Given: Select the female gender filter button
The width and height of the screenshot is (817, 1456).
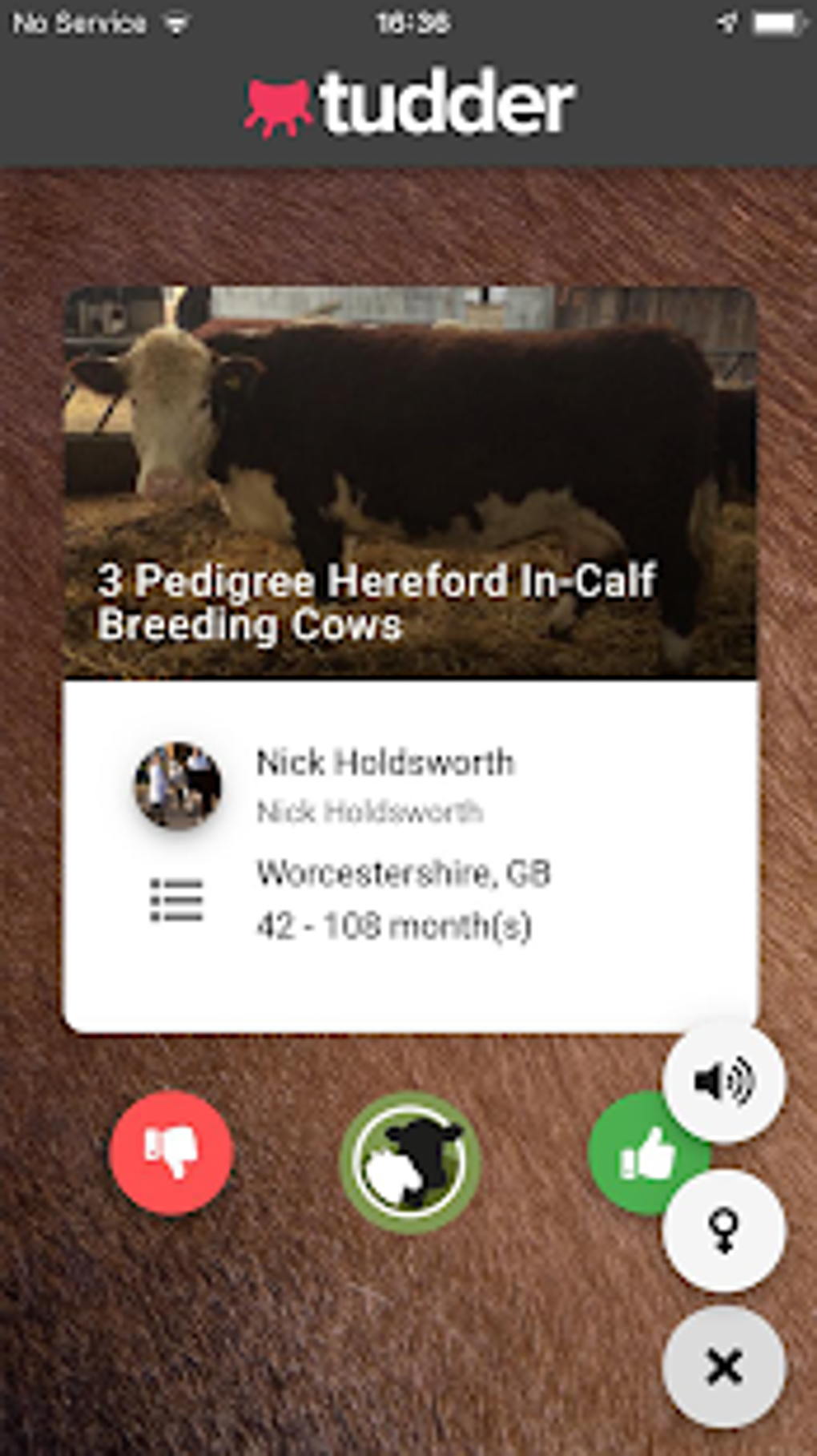Looking at the screenshot, I should (x=724, y=1229).
